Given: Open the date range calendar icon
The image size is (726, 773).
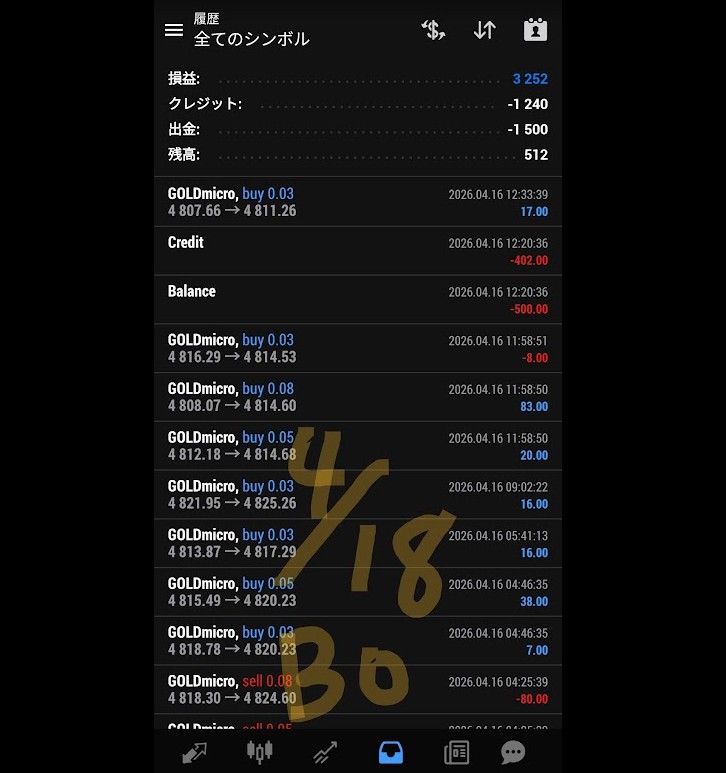Looking at the screenshot, I should click(x=536, y=30).
